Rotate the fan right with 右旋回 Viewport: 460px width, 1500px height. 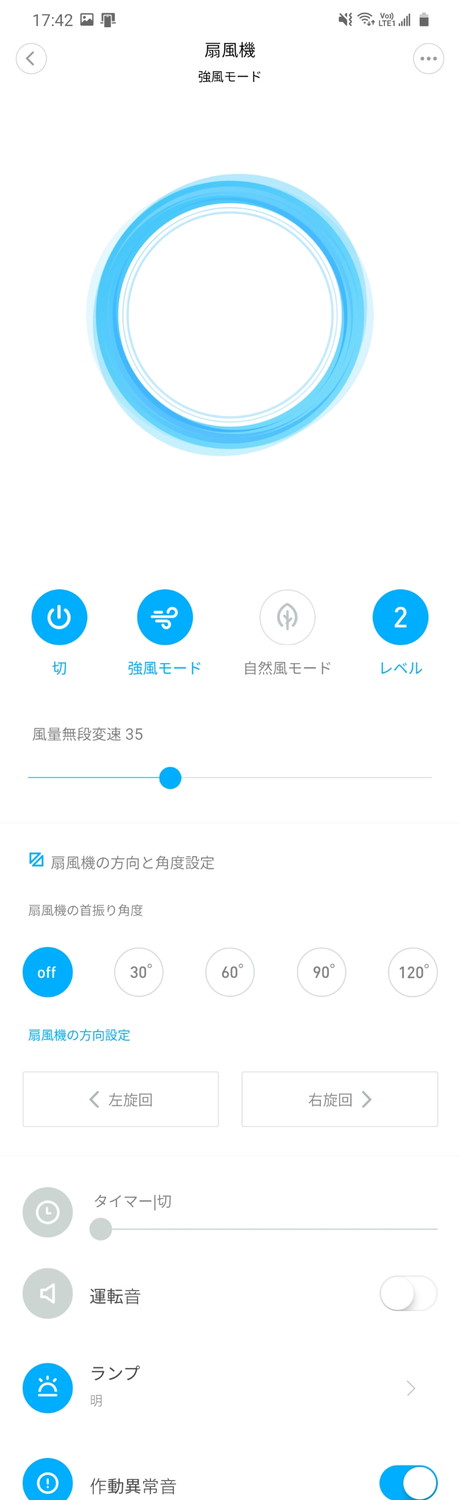click(x=340, y=1099)
